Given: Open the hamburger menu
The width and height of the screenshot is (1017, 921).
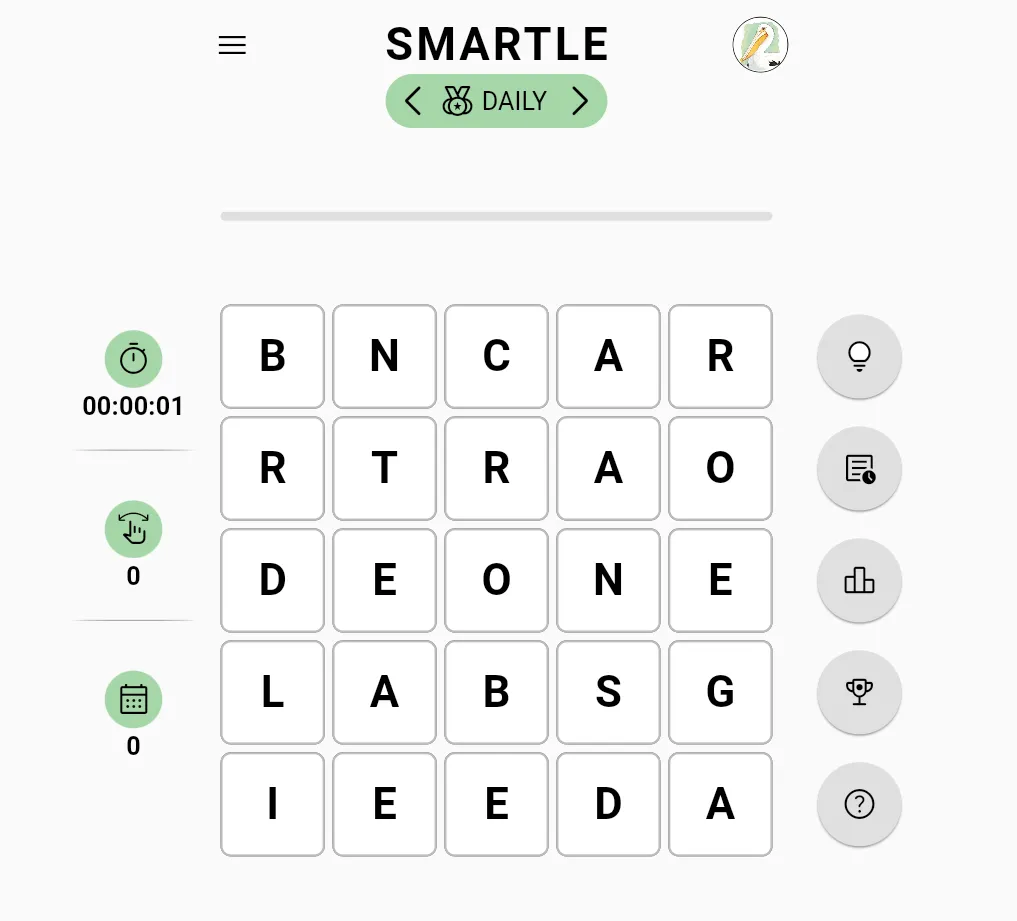Looking at the screenshot, I should [x=232, y=45].
